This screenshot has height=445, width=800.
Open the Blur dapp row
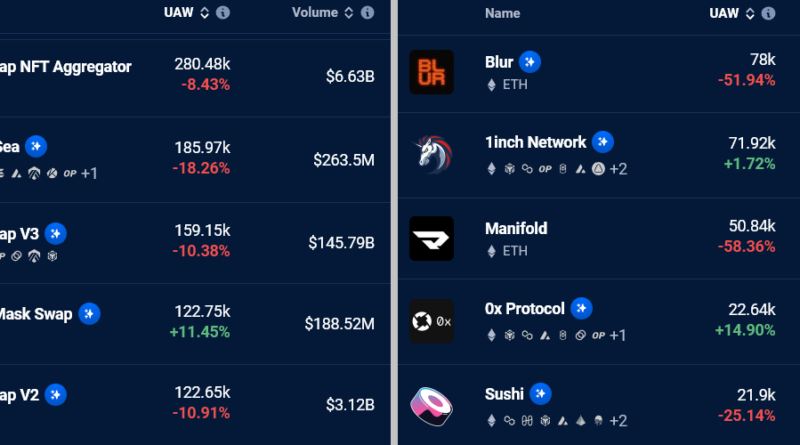click(498, 62)
